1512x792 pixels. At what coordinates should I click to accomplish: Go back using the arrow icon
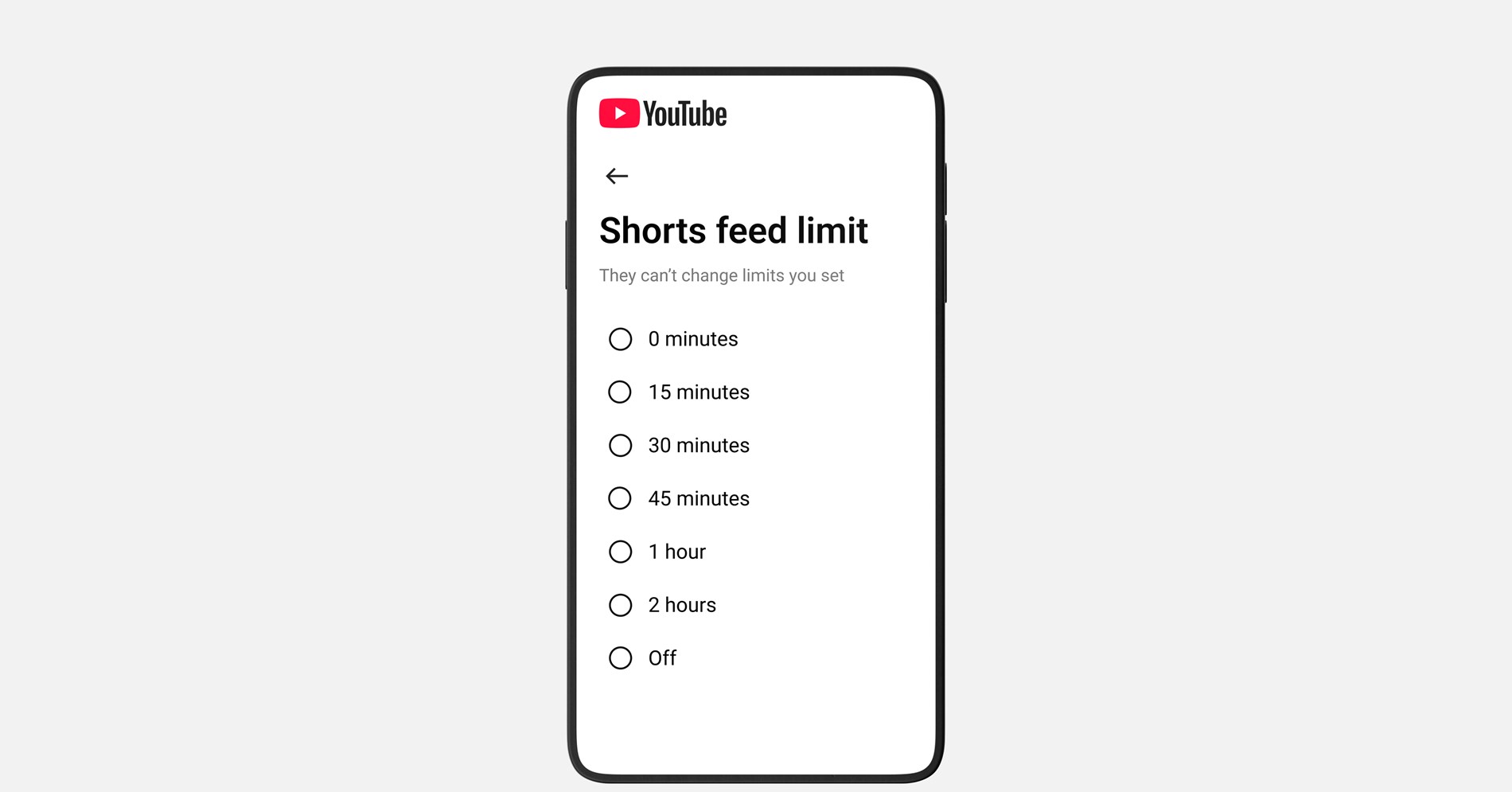click(x=617, y=176)
